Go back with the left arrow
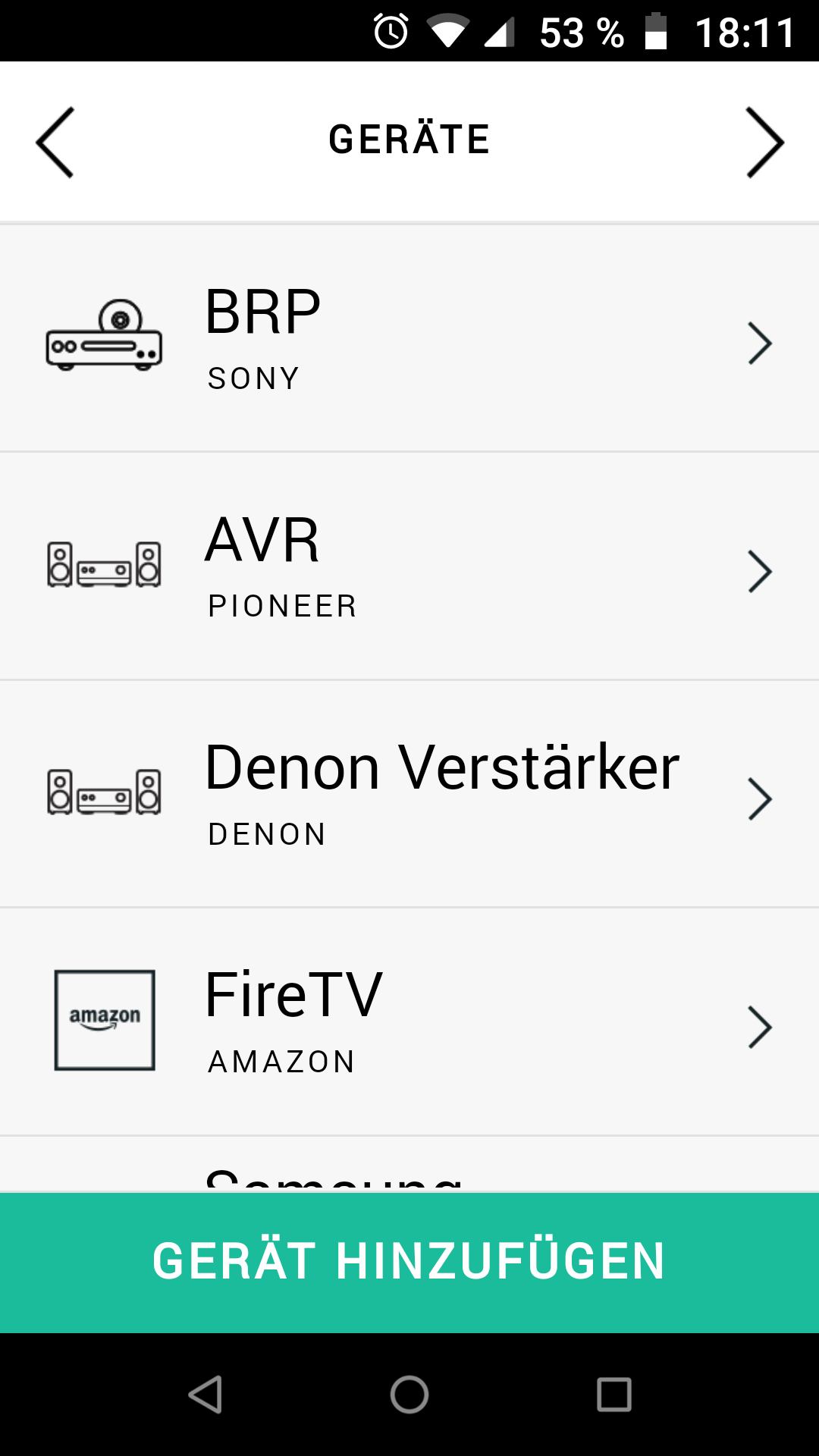This screenshot has width=819, height=1456. pos(55,143)
